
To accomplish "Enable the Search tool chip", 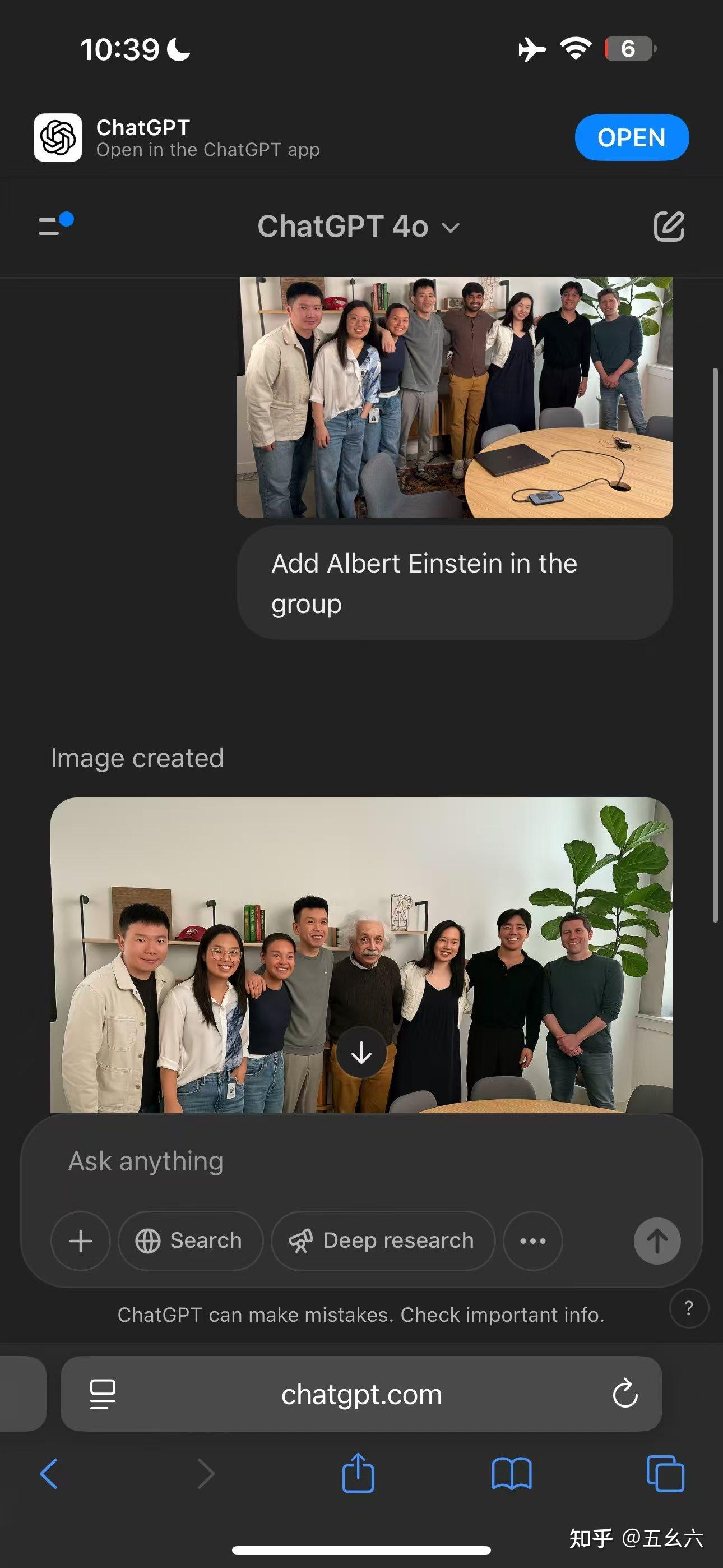I will [x=190, y=1241].
